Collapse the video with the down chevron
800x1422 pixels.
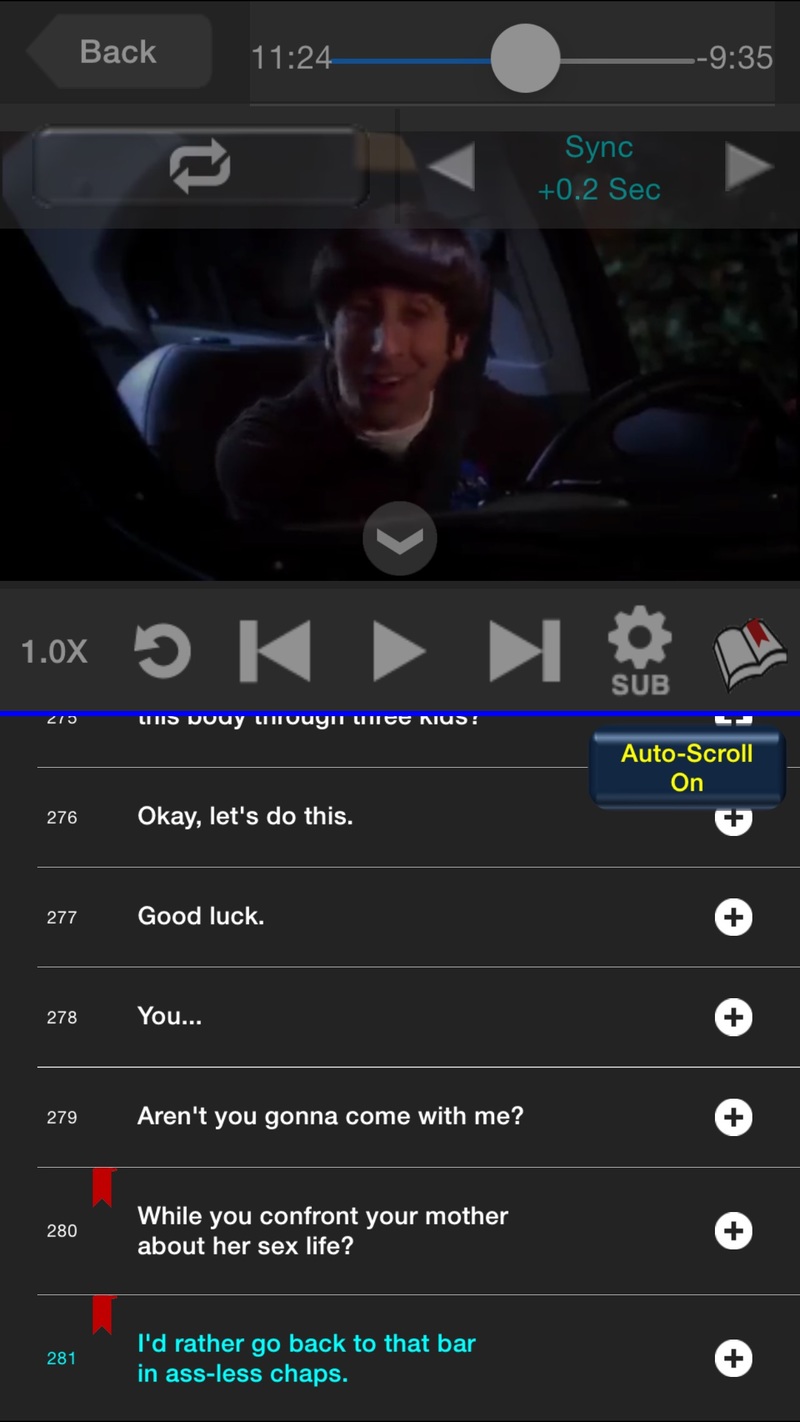(x=400, y=539)
